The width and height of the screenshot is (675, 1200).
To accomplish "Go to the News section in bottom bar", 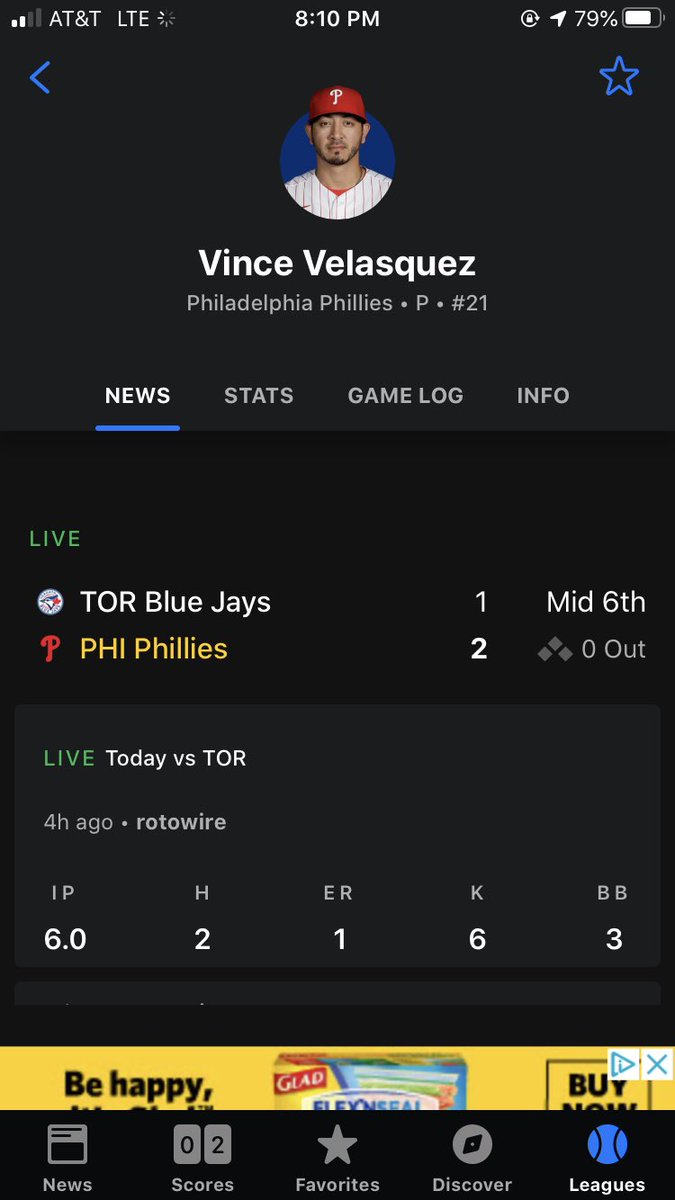I will (67, 1157).
